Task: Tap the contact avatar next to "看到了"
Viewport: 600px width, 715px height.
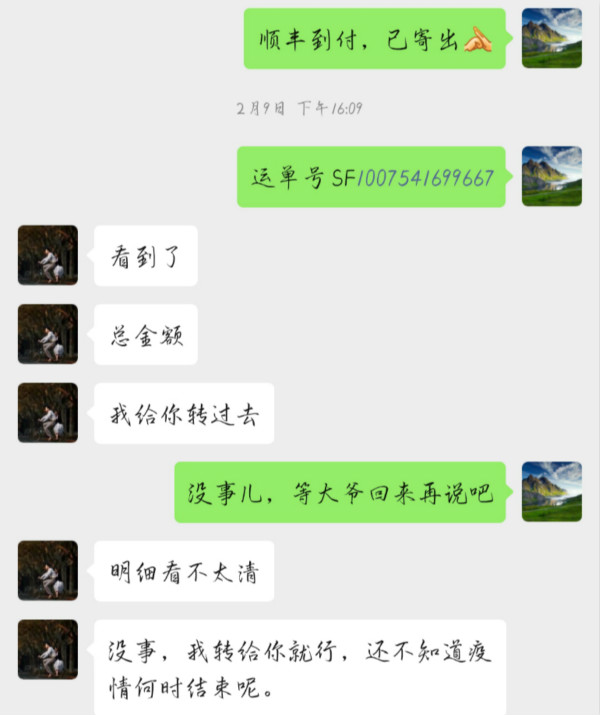Action: (x=48, y=255)
